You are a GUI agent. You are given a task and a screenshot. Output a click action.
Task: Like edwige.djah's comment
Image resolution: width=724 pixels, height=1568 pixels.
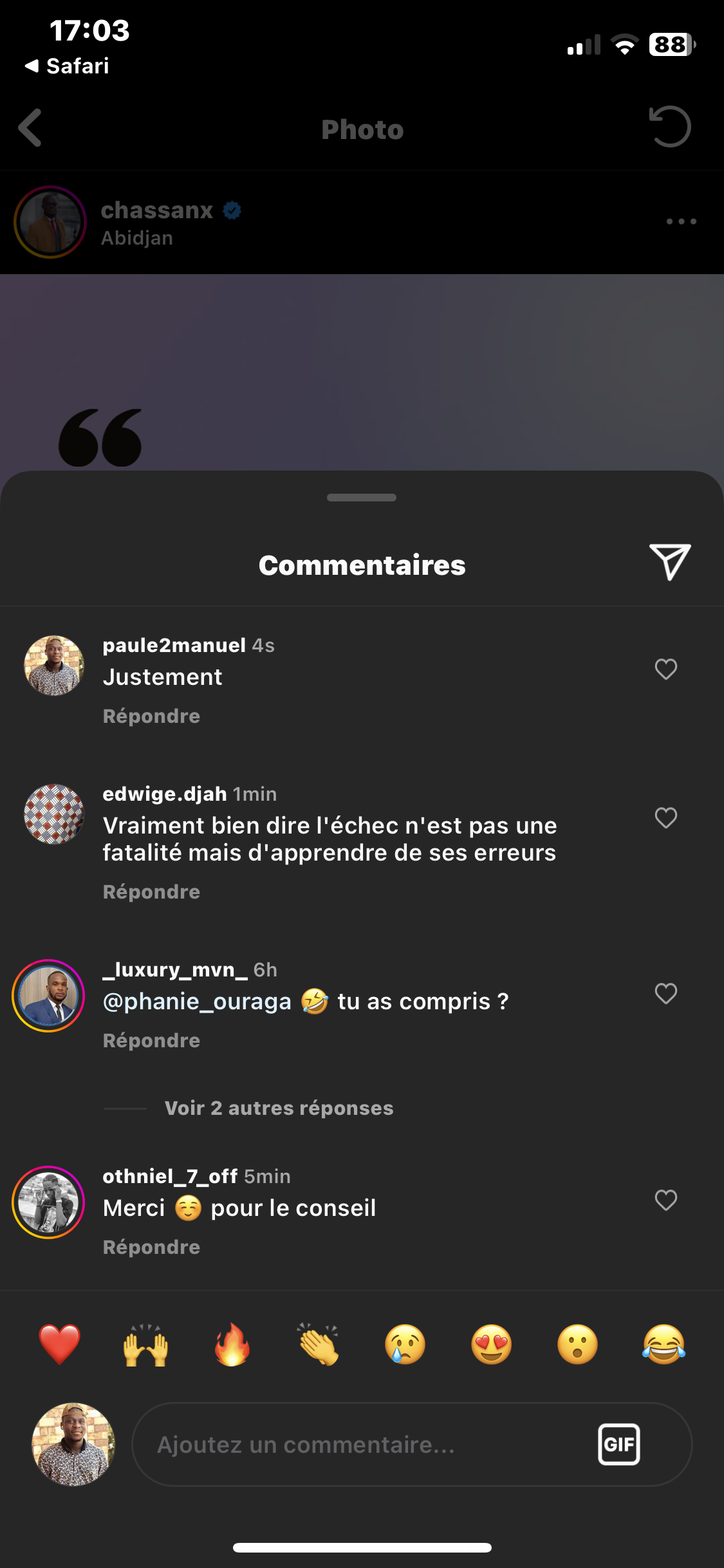(665, 818)
